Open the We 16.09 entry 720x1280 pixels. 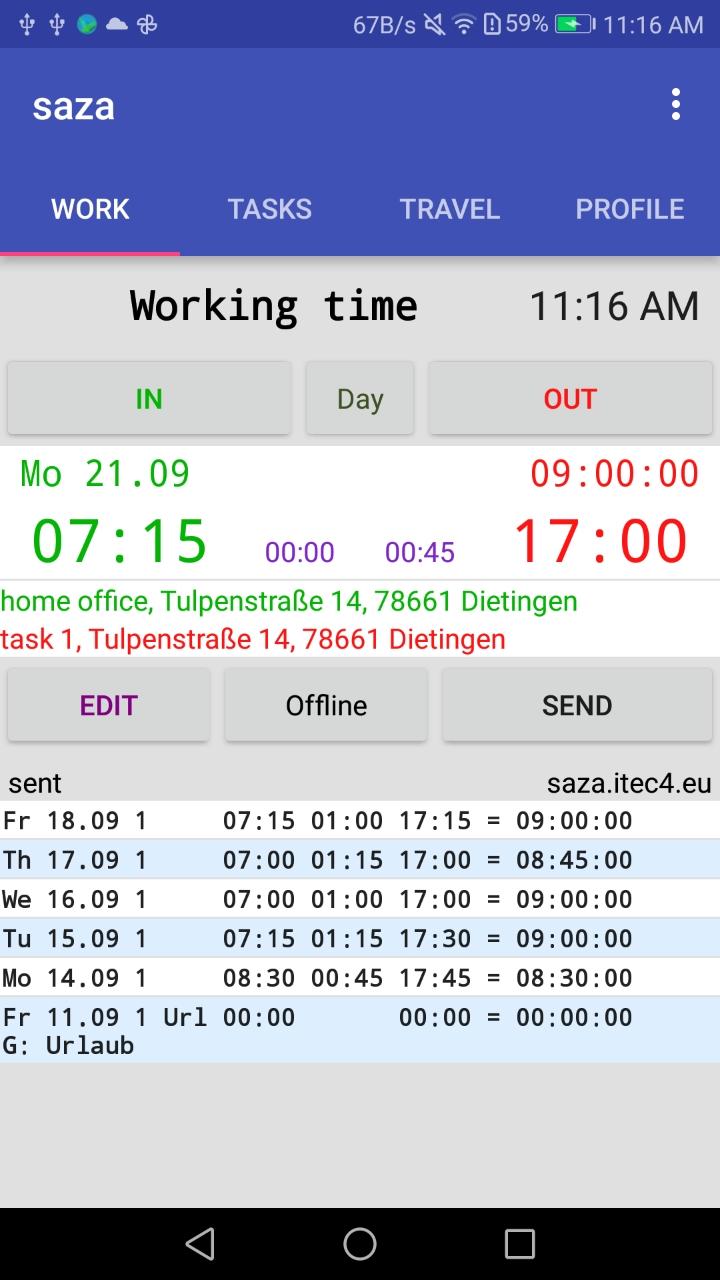[360, 899]
